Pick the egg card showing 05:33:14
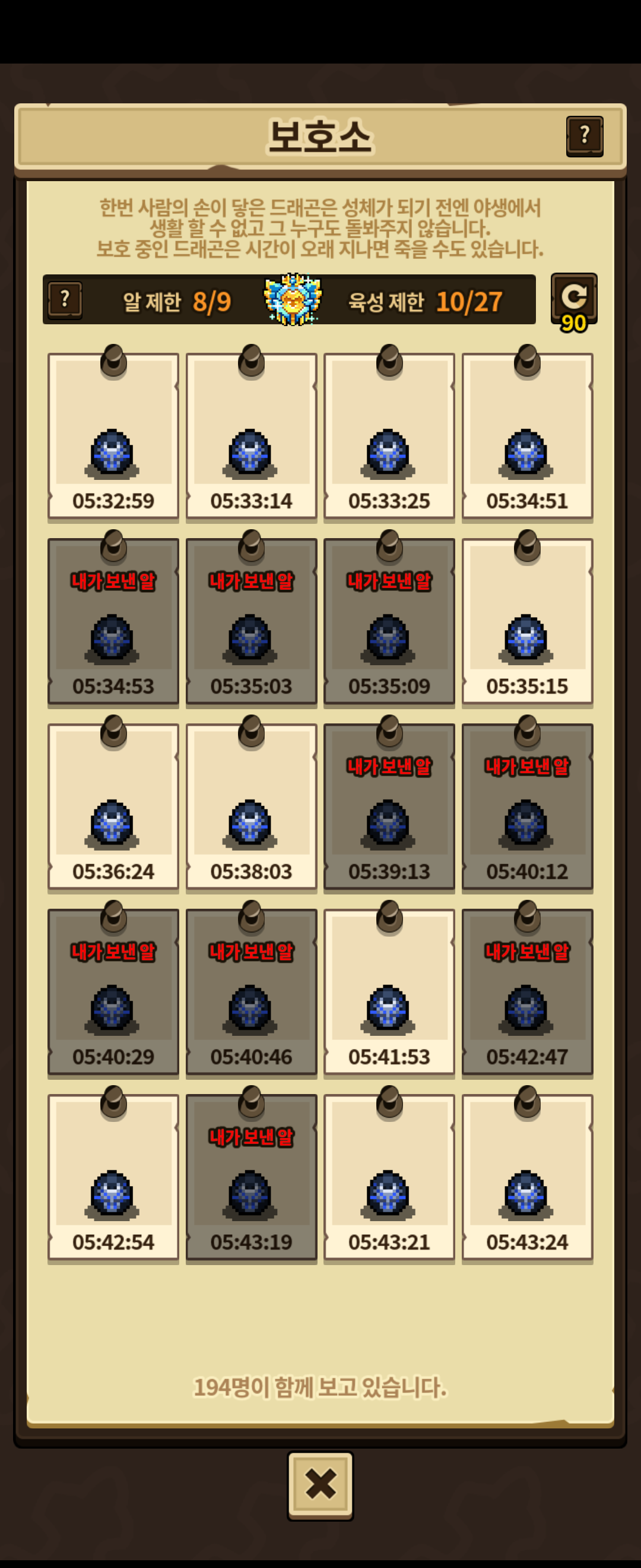 [251, 436]
